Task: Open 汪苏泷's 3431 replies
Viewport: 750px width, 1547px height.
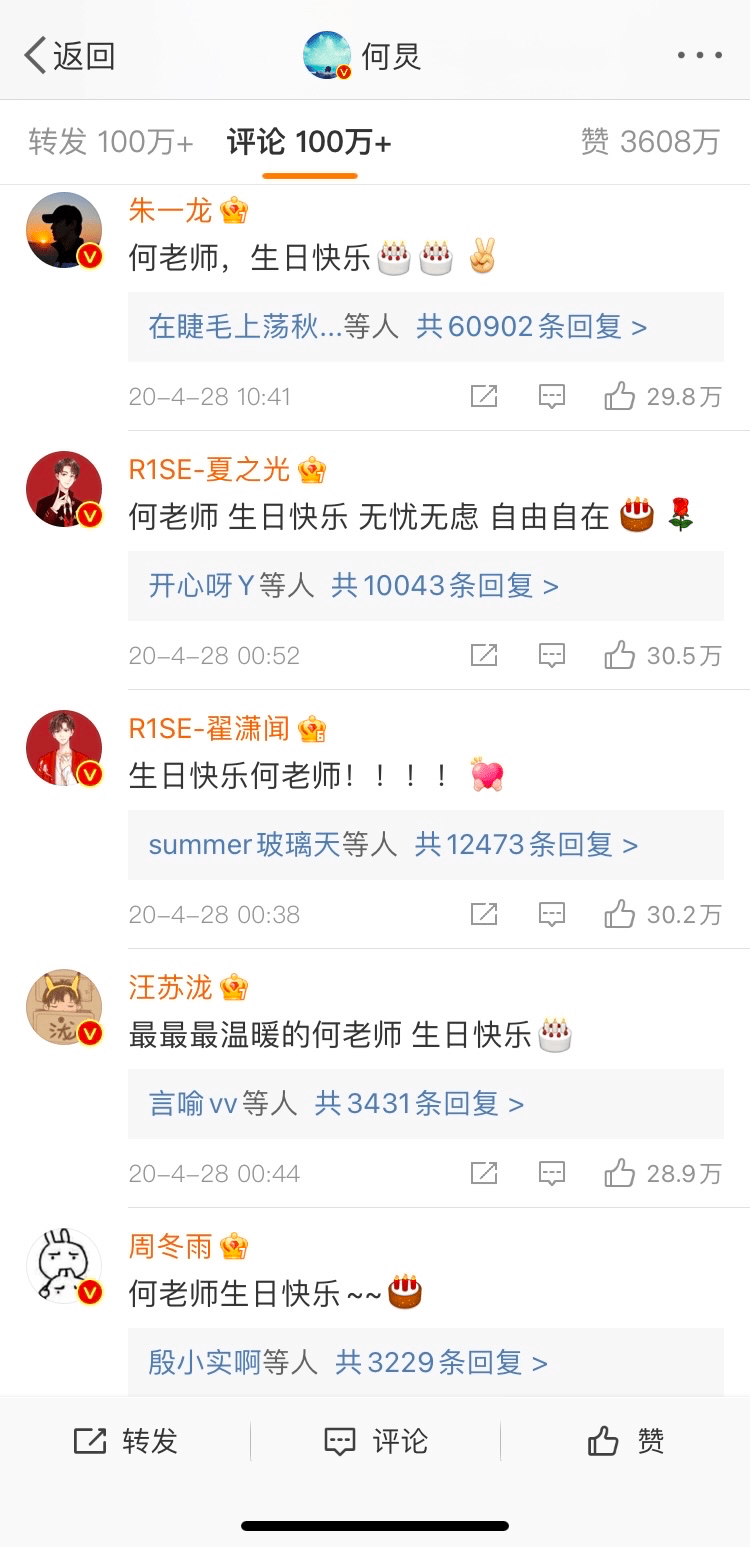Action: tap(419, 1103)
